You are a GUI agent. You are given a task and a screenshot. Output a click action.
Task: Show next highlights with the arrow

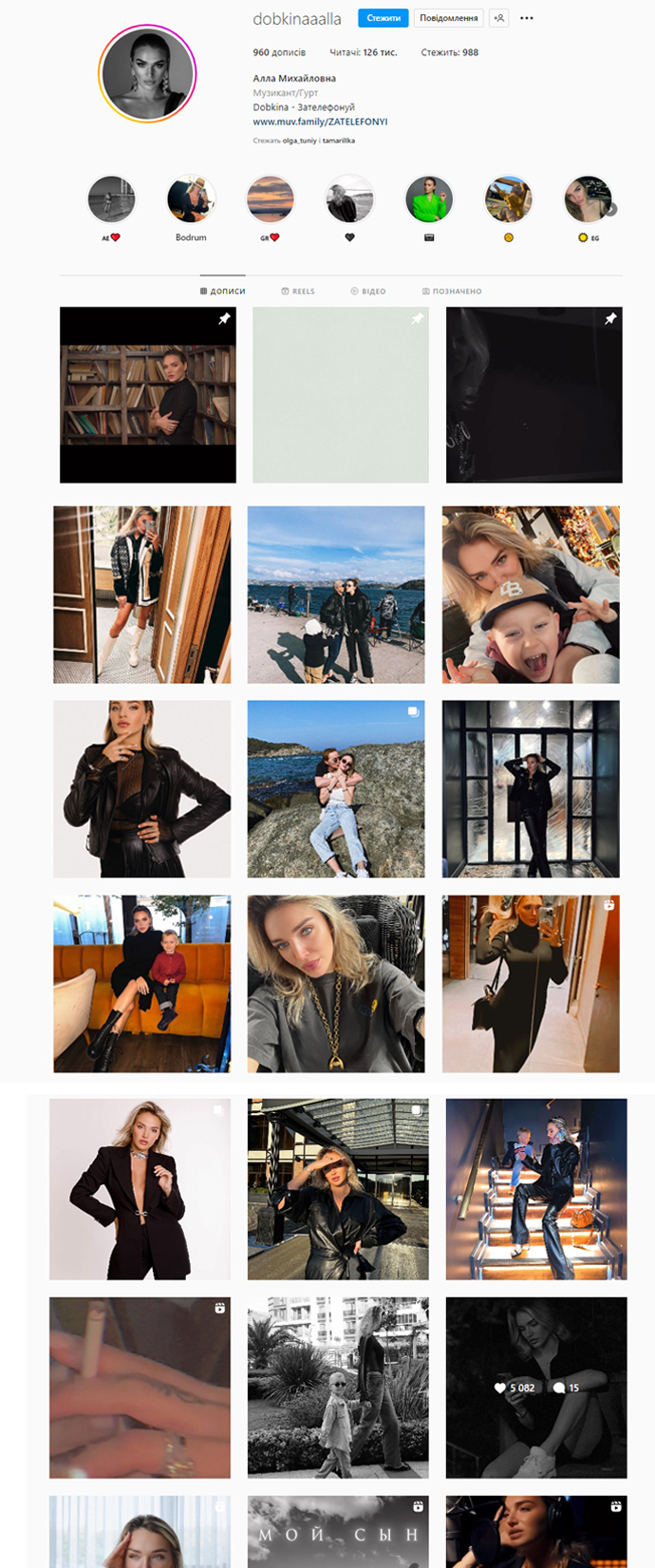coord(611,209)
